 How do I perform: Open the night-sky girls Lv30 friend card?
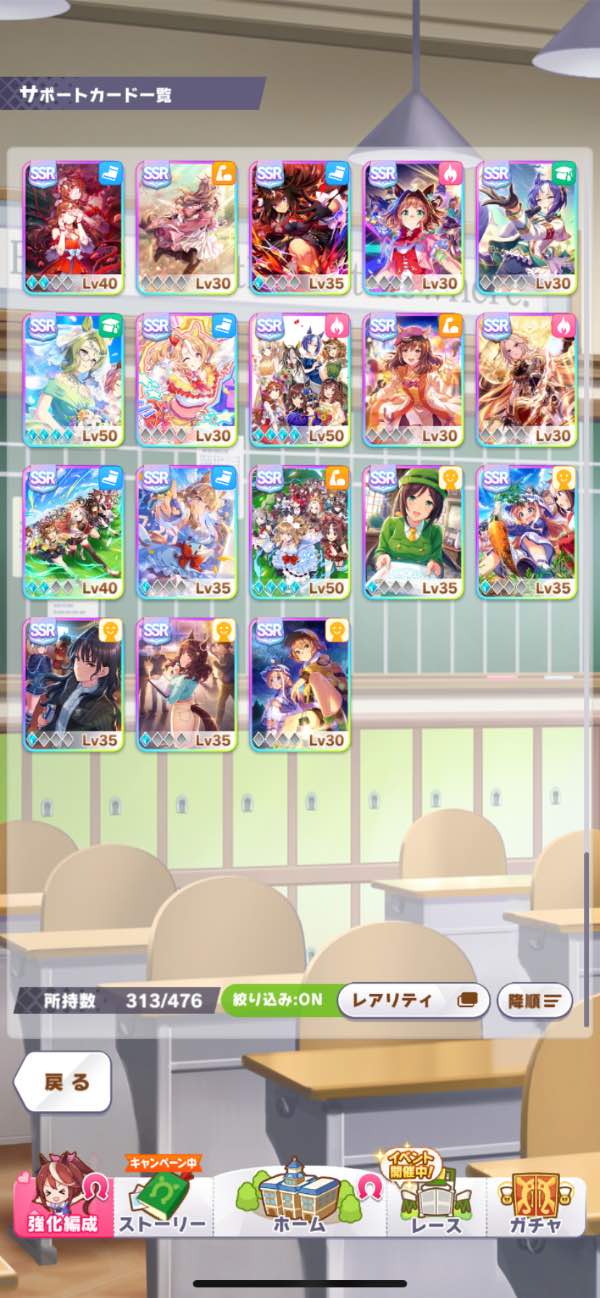click(x=300, y=684)
